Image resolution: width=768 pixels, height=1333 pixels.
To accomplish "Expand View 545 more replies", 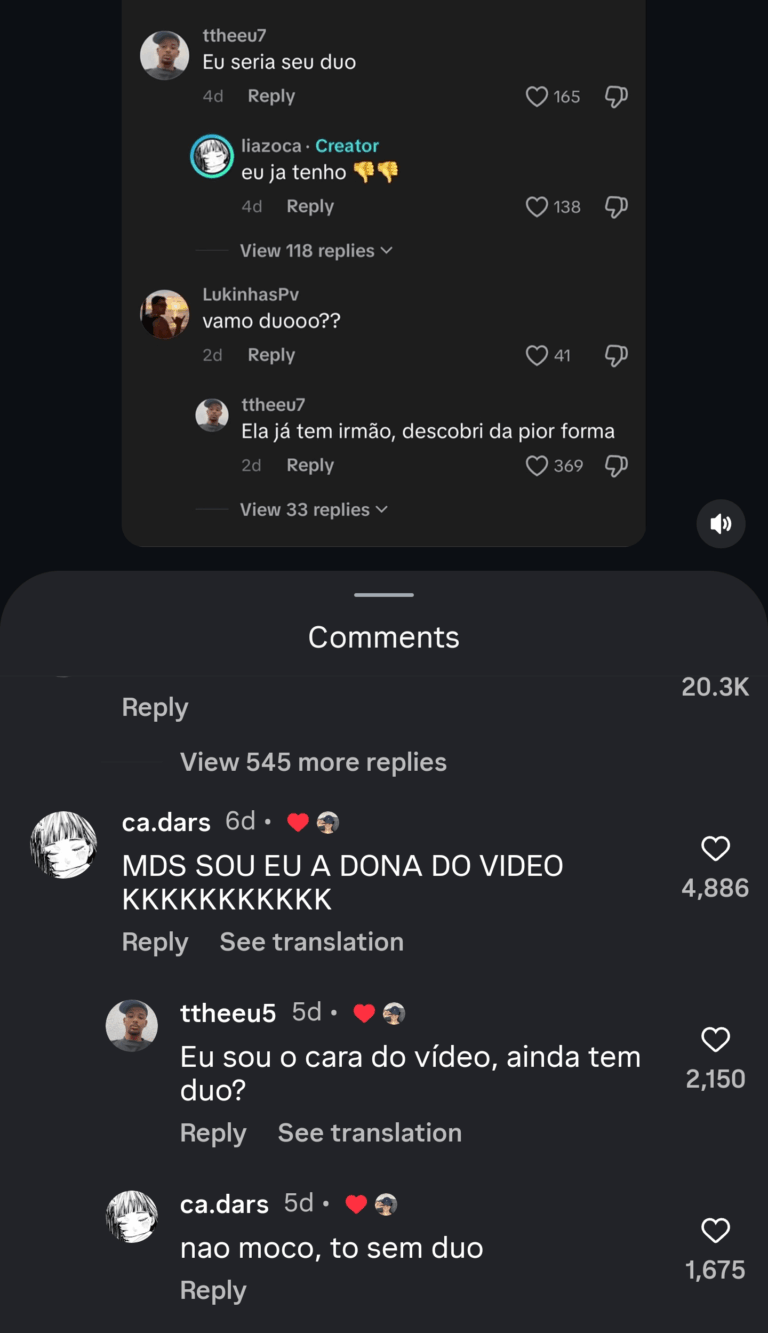I will click(313, 762).
